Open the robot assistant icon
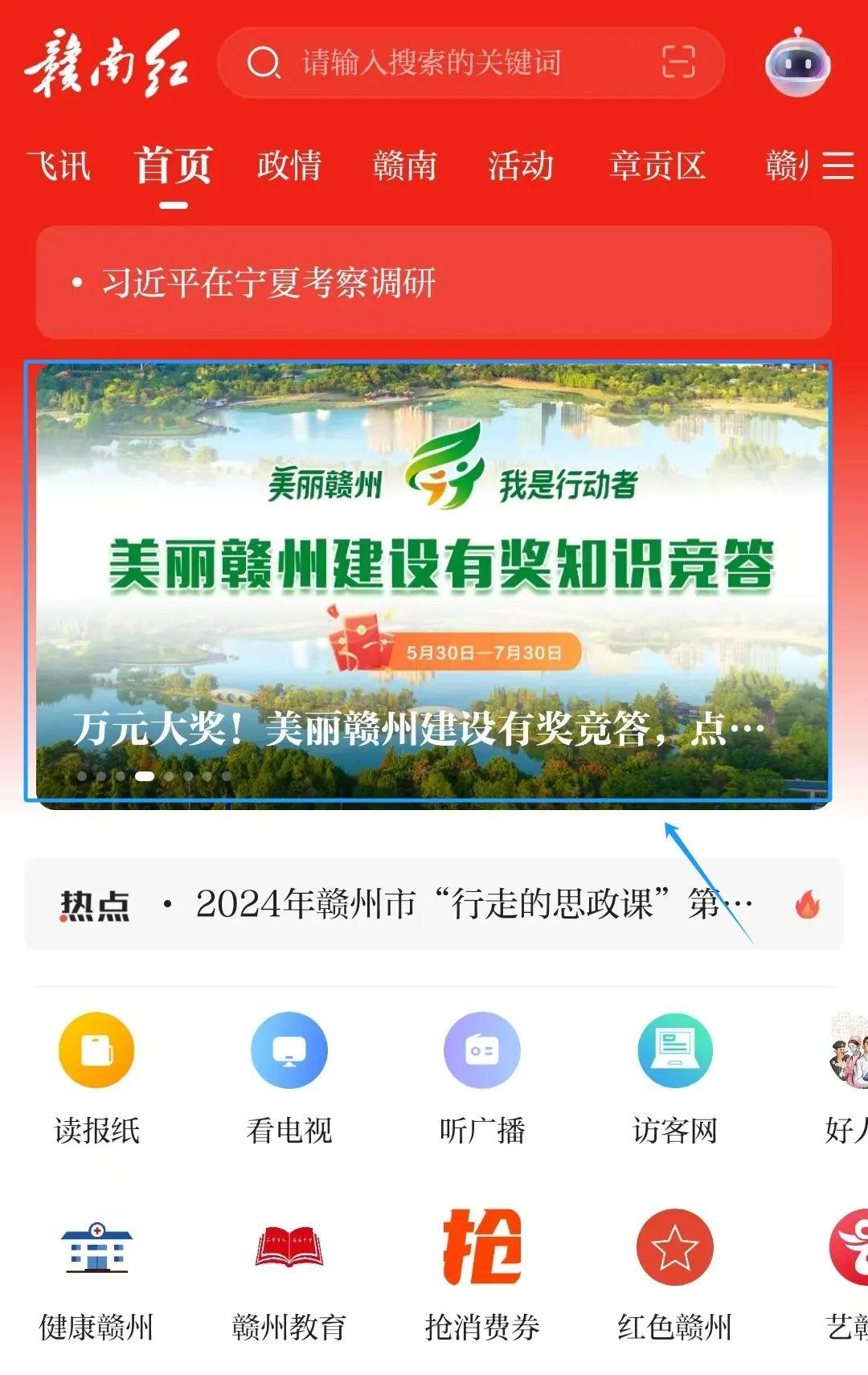The height and width of the screenshot is (1375, 868). coord(796,63)
